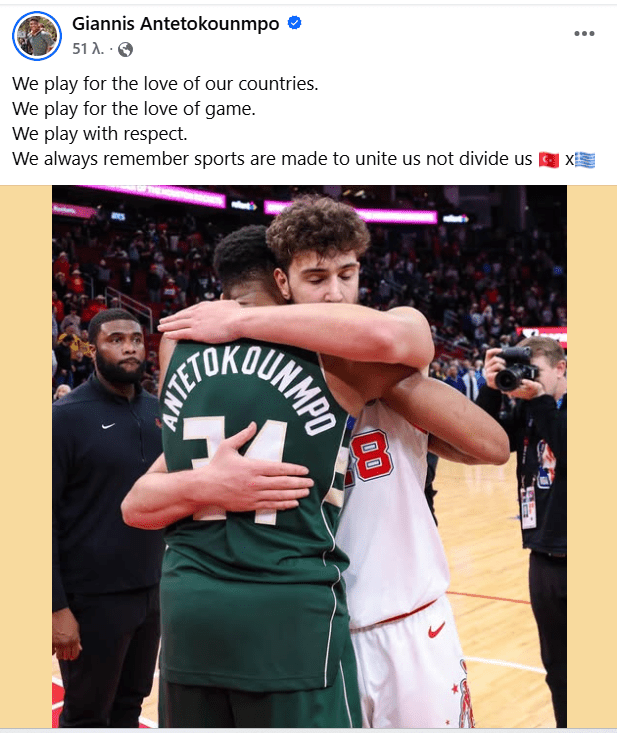Open Giannis Antetokounmpo's profile name link

(x=177, y=24)
